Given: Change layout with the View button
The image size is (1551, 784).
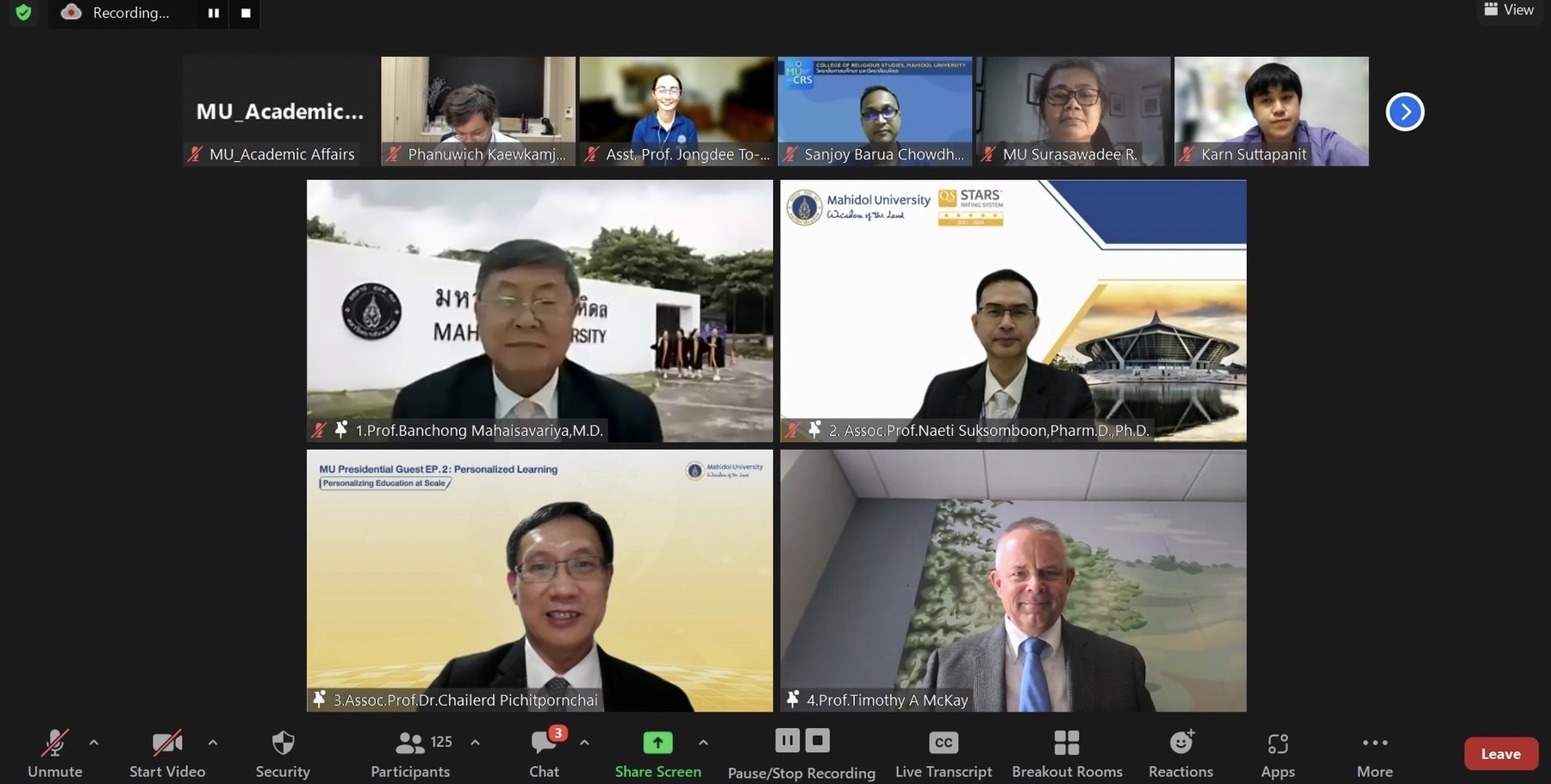Looking at the screenshot, I should pyautogui.click(x=1509, y=10).
